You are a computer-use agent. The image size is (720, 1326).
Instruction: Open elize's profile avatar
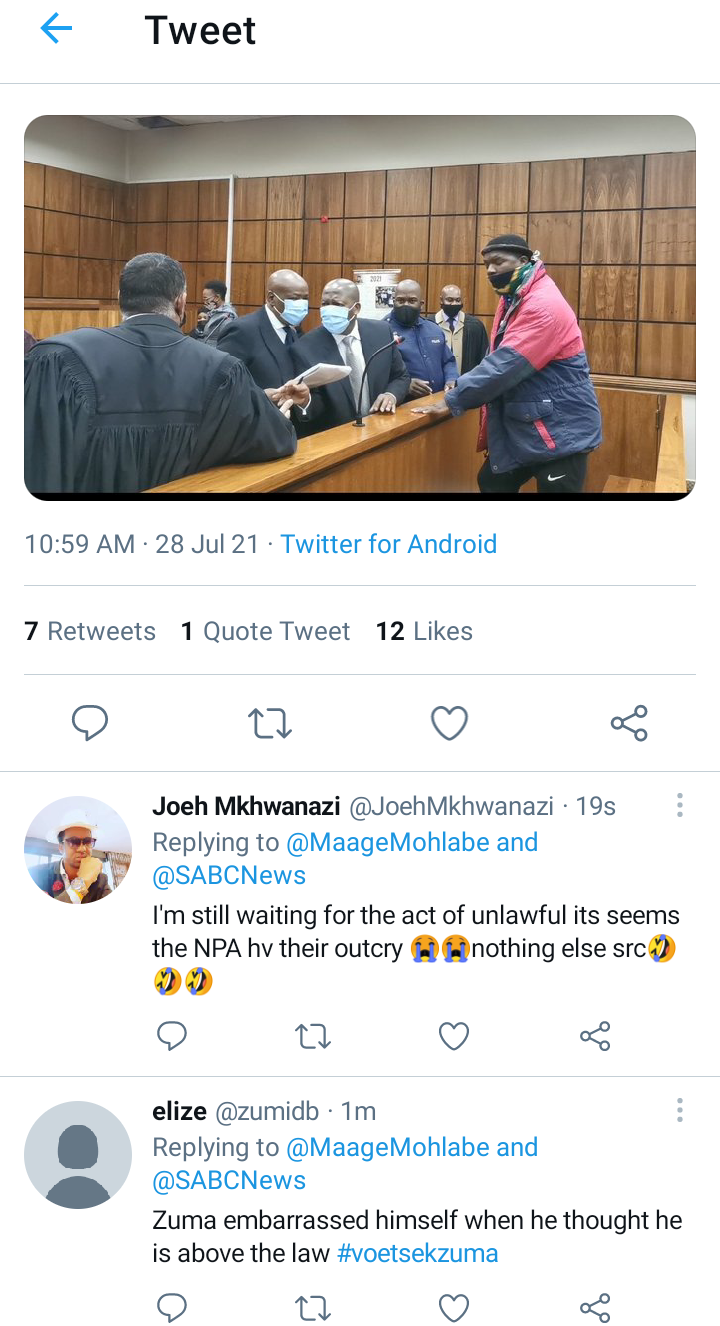78,1155
